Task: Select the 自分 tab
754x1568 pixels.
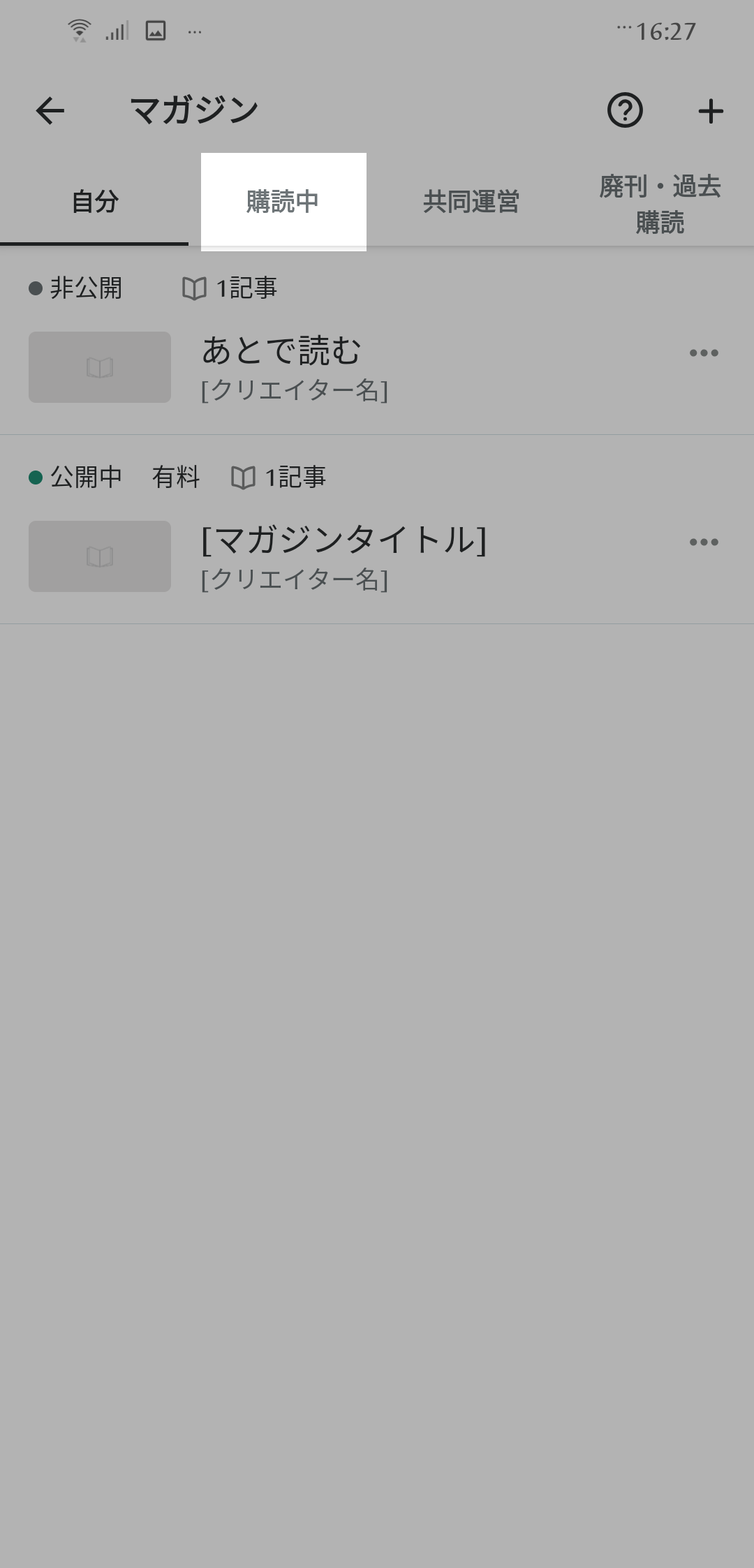Action: coord(94,202)
